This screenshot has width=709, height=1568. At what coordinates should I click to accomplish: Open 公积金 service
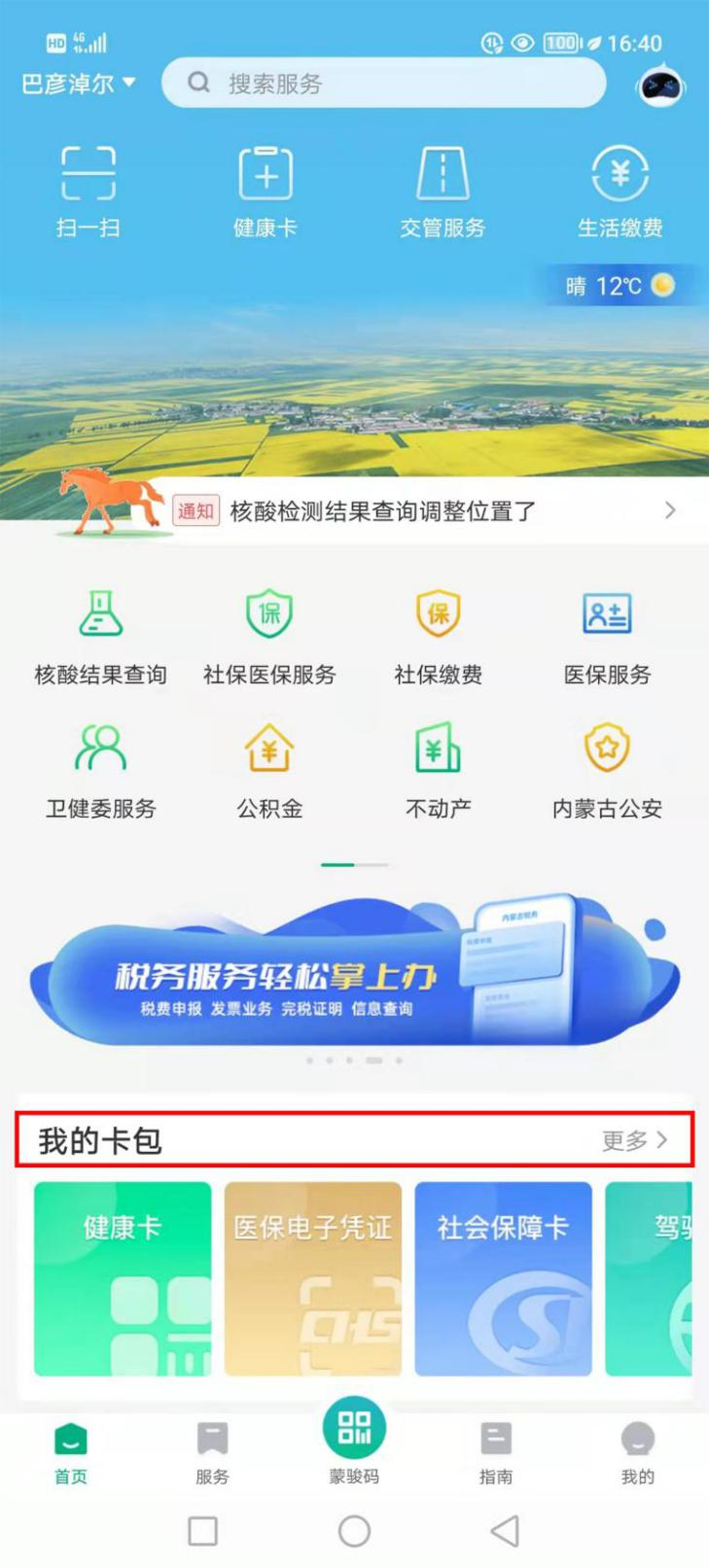pos(269,770)
